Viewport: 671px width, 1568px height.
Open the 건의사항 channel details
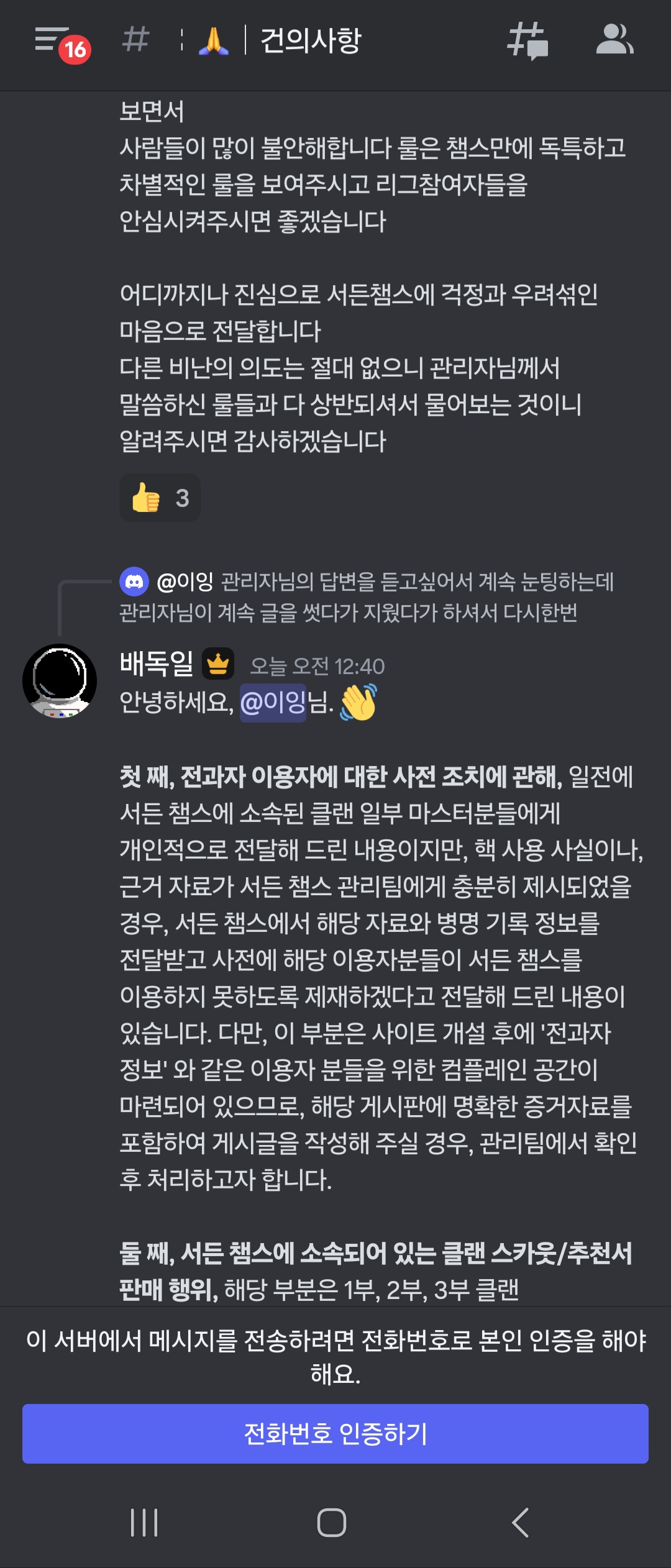point(311,41)
